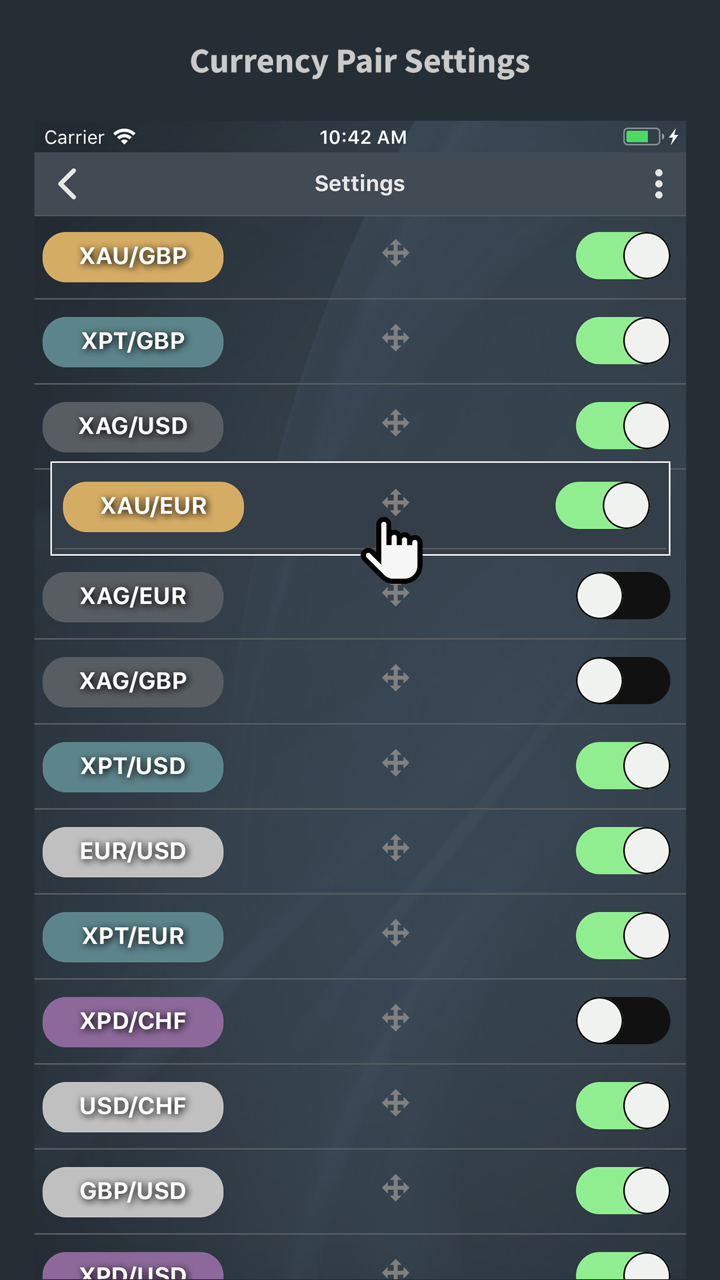
Task: Click the move icon next to EUR/USD
Action: pyautogui.click(x=395, y=848)
